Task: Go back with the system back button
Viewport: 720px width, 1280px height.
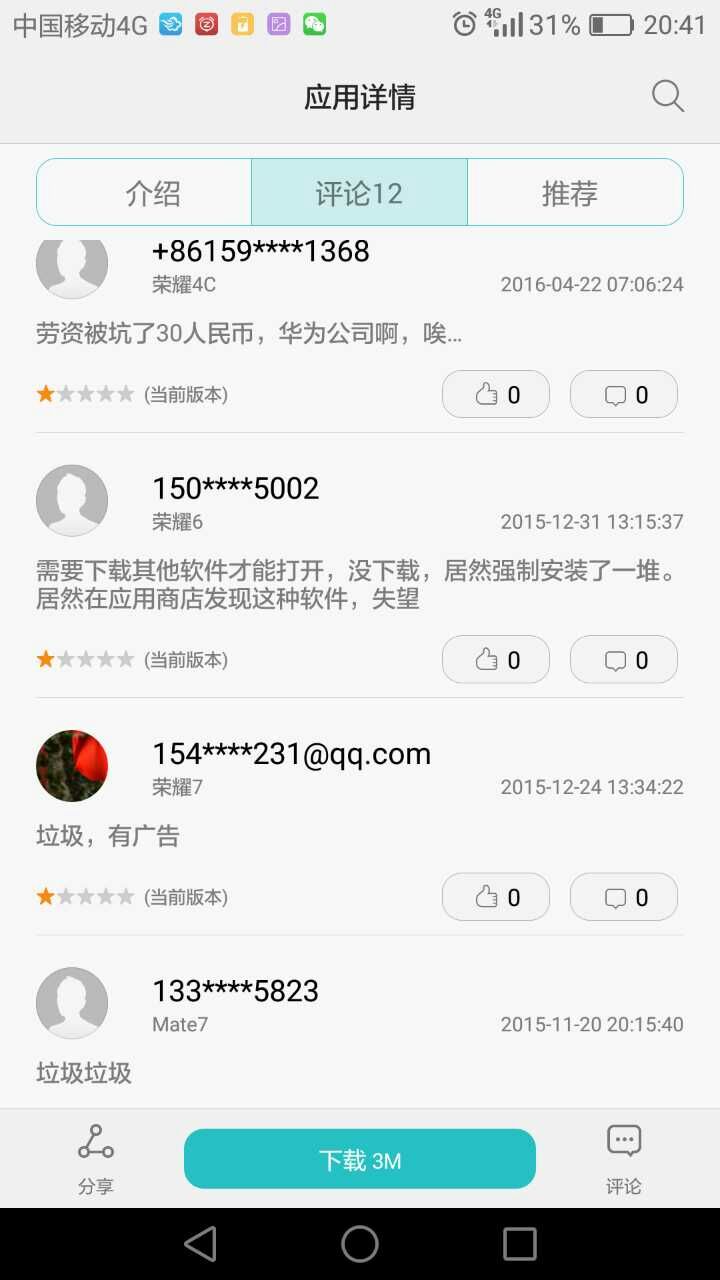Action: pyautogui.click(x=200, y=1244)
